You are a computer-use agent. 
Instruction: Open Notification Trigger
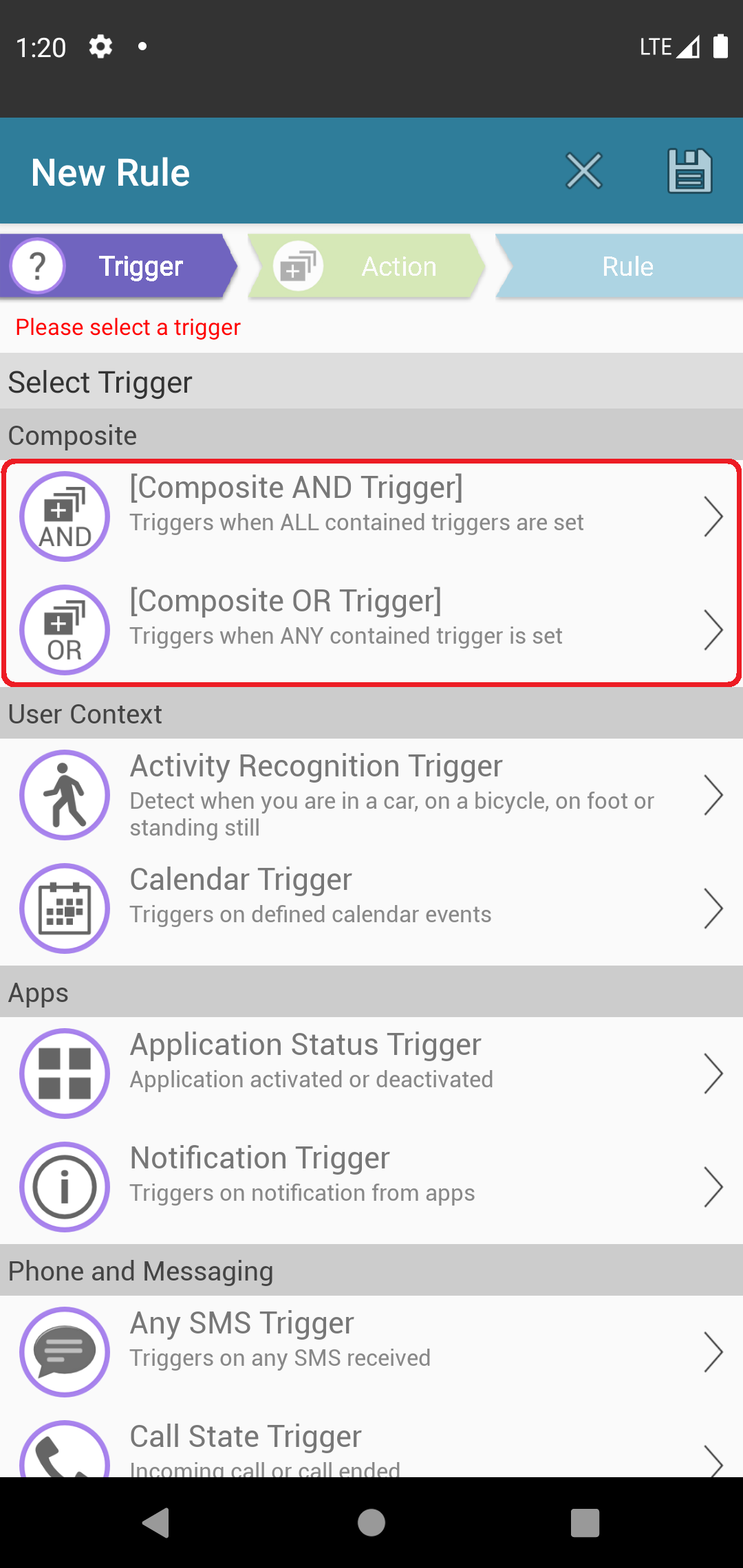[x=371, y=1187]
